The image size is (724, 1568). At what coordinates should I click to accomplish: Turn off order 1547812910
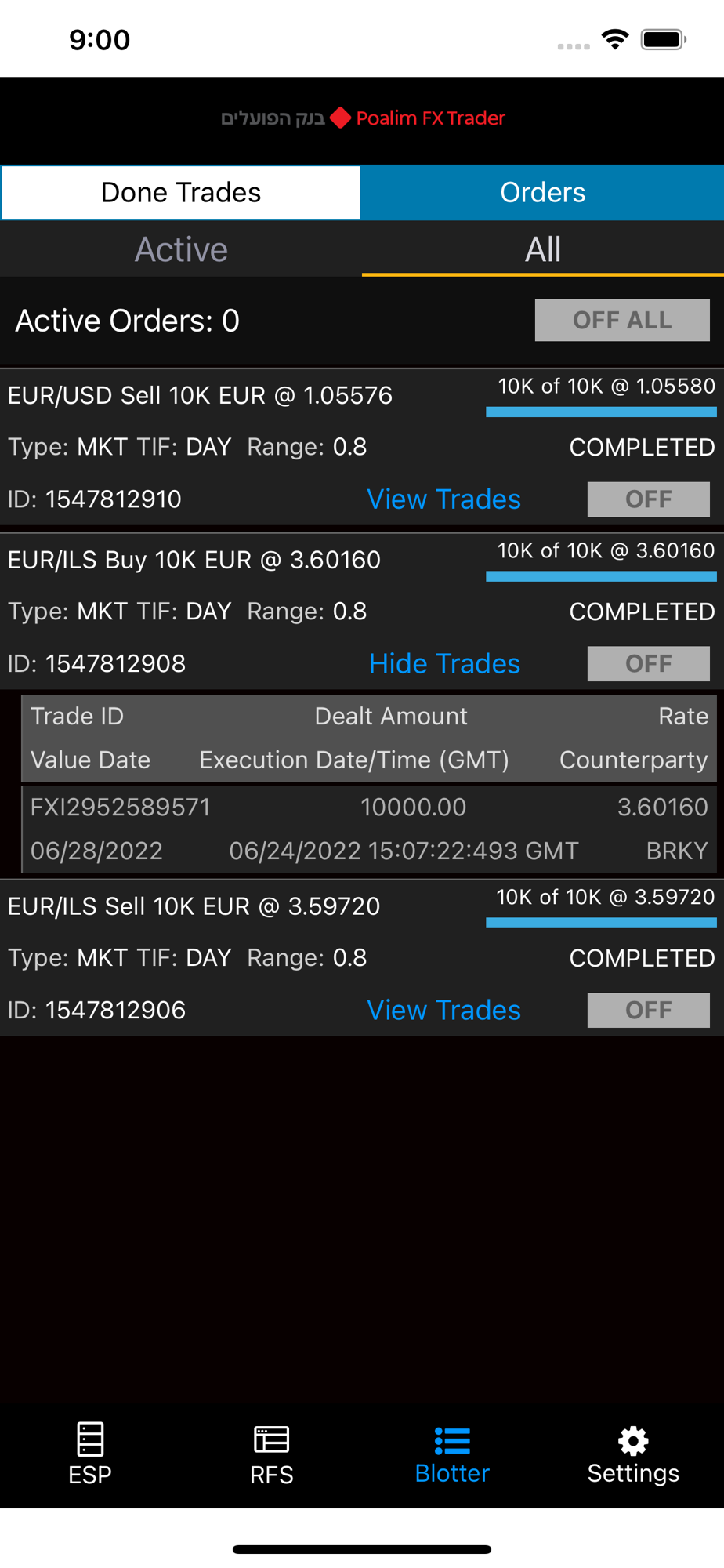tap(648, 499)
